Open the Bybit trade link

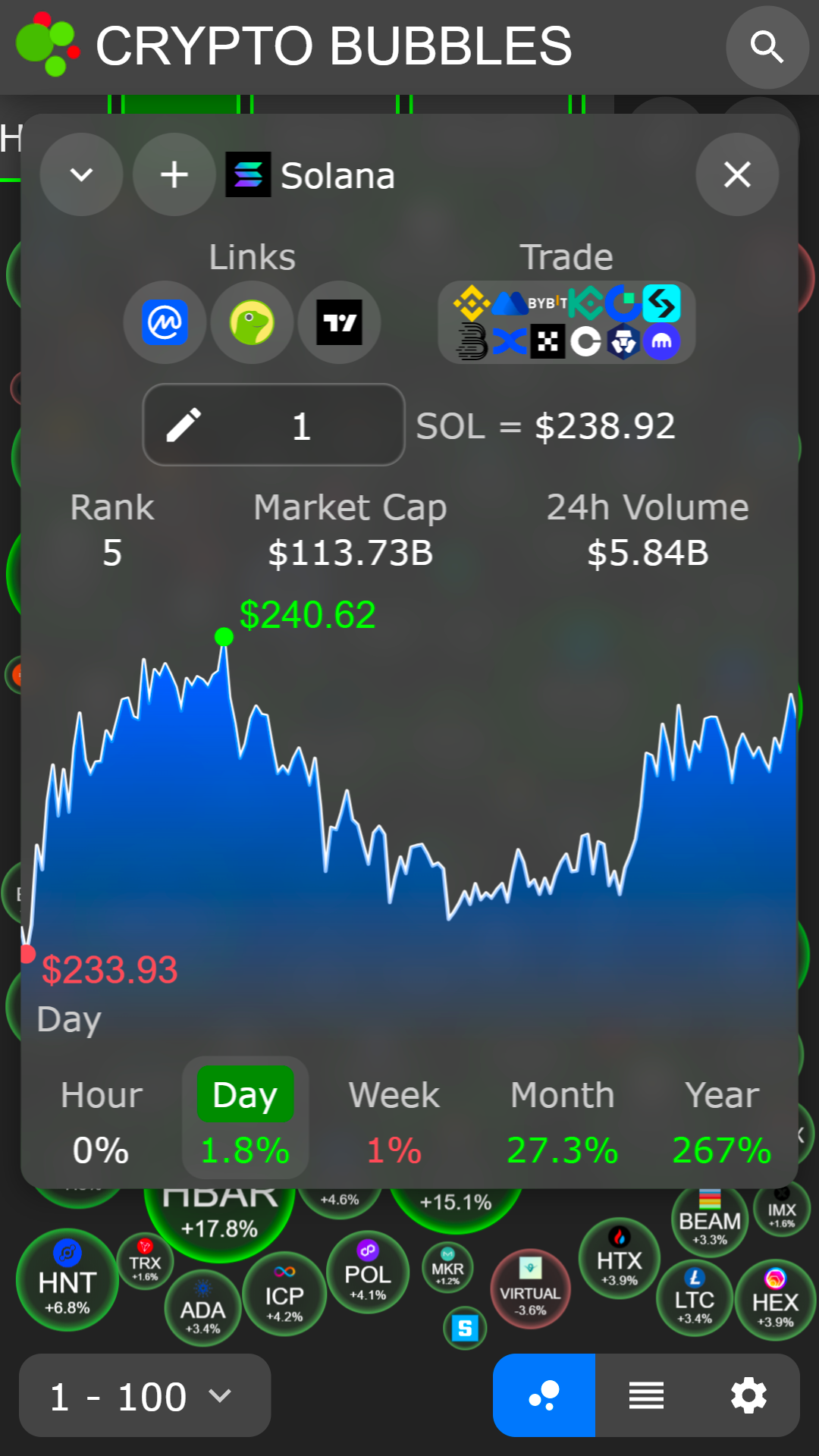point(548,302)
